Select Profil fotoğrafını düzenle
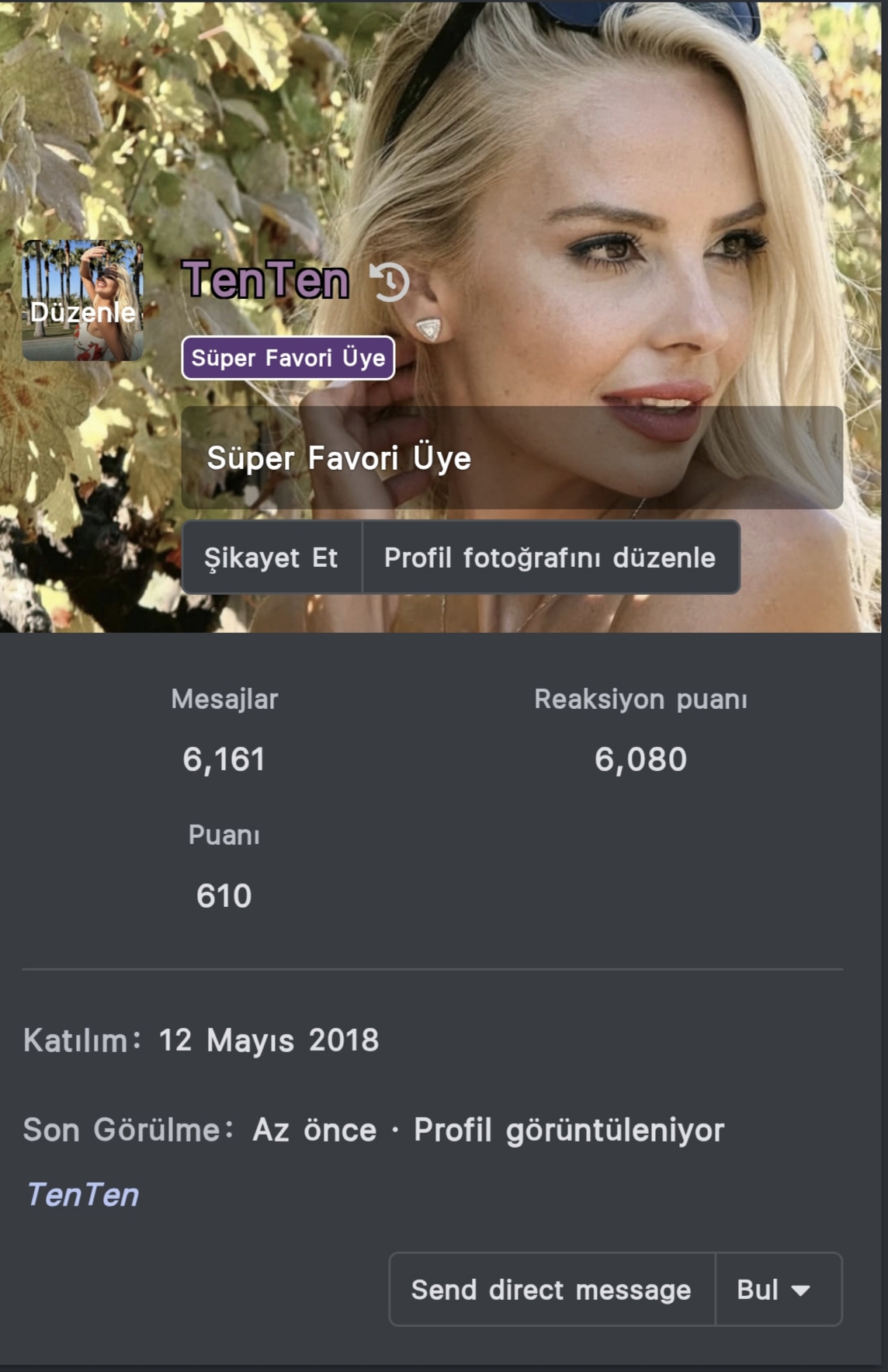The height and width of the screenshot is (1372, 888). click(550, 557)
